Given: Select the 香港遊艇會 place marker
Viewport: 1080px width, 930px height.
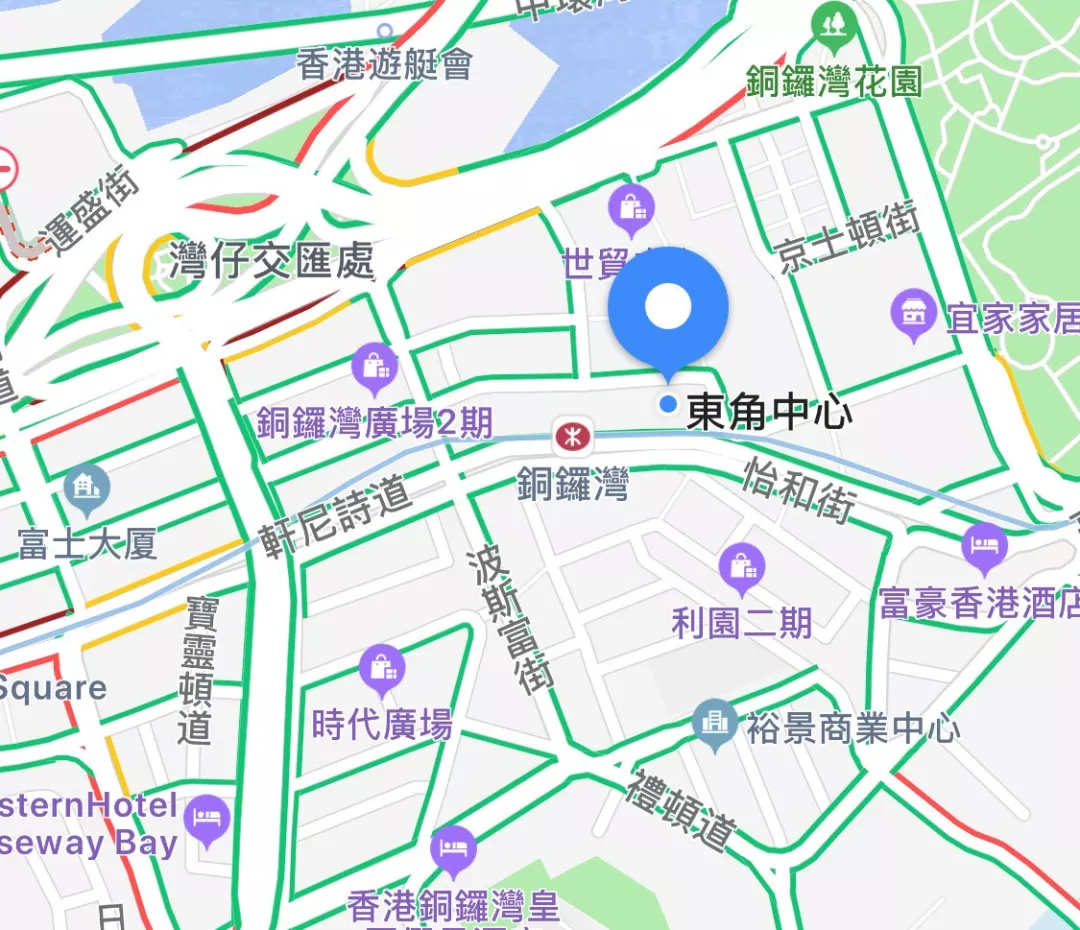Looking at the screenshot, I should tap(385, 32).
